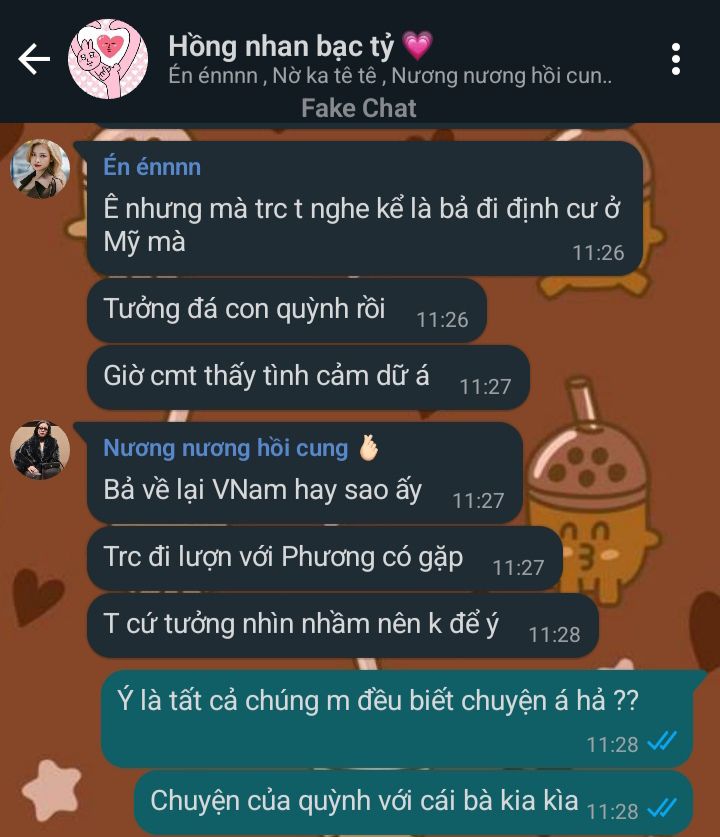Tap the sender name Én énnnn
The height and width of the screenshot is (837, 720).
[152, 167]
